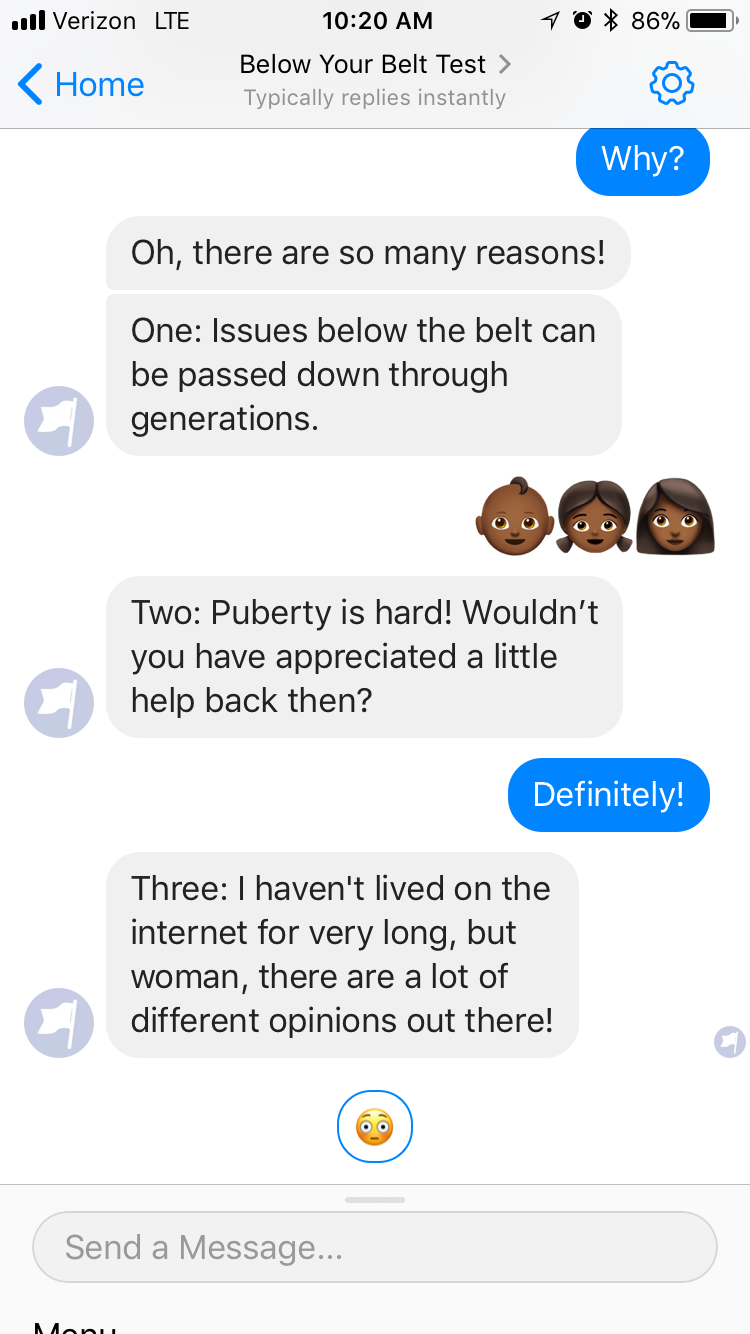Focus the Send a Message field

(375, 1247)
